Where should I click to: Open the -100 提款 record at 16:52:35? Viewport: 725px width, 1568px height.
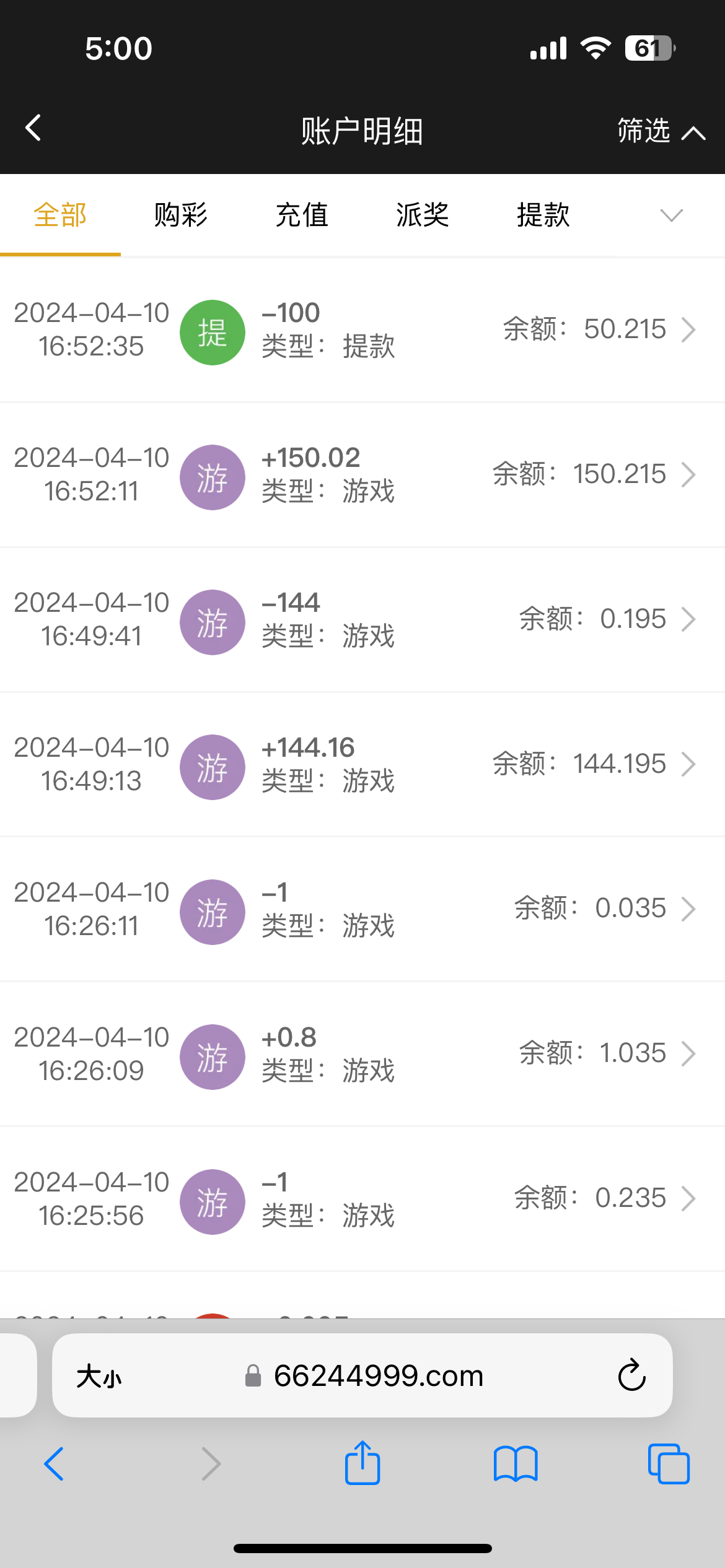pyautogui.click(x=362, y=330)
